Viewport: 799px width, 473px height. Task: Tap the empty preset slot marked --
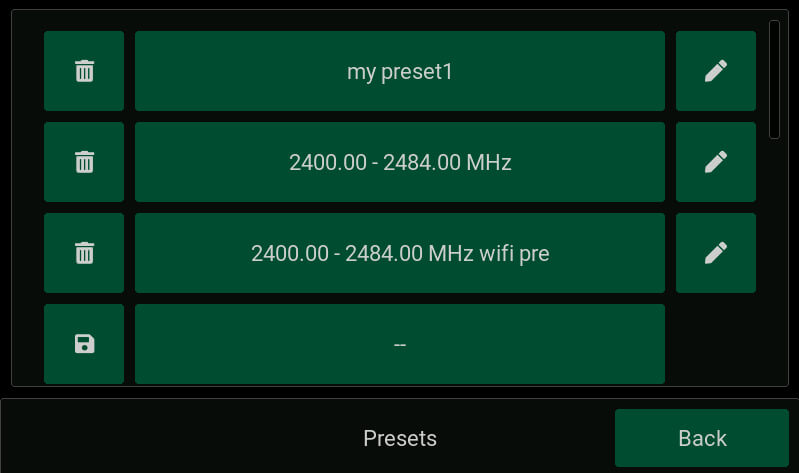click(x=399, y=344)
